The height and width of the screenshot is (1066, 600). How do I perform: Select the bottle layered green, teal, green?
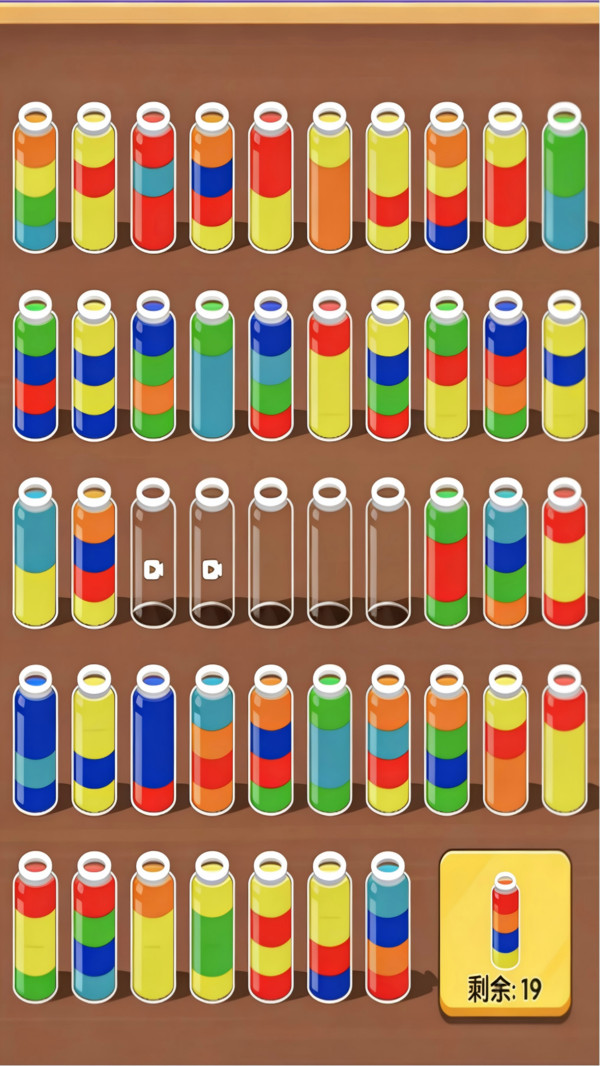329,740
